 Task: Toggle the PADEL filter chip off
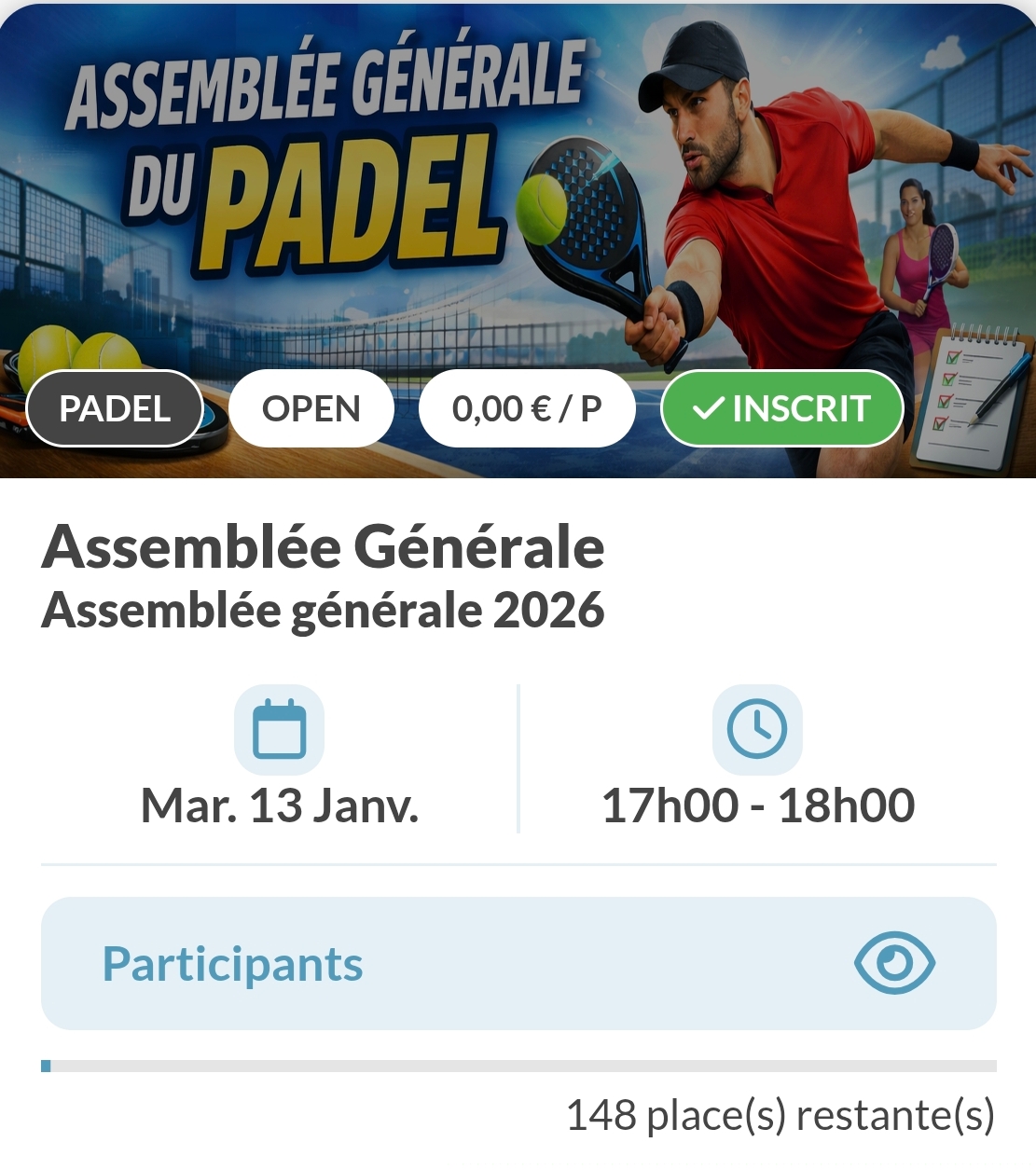pos(115,407)
